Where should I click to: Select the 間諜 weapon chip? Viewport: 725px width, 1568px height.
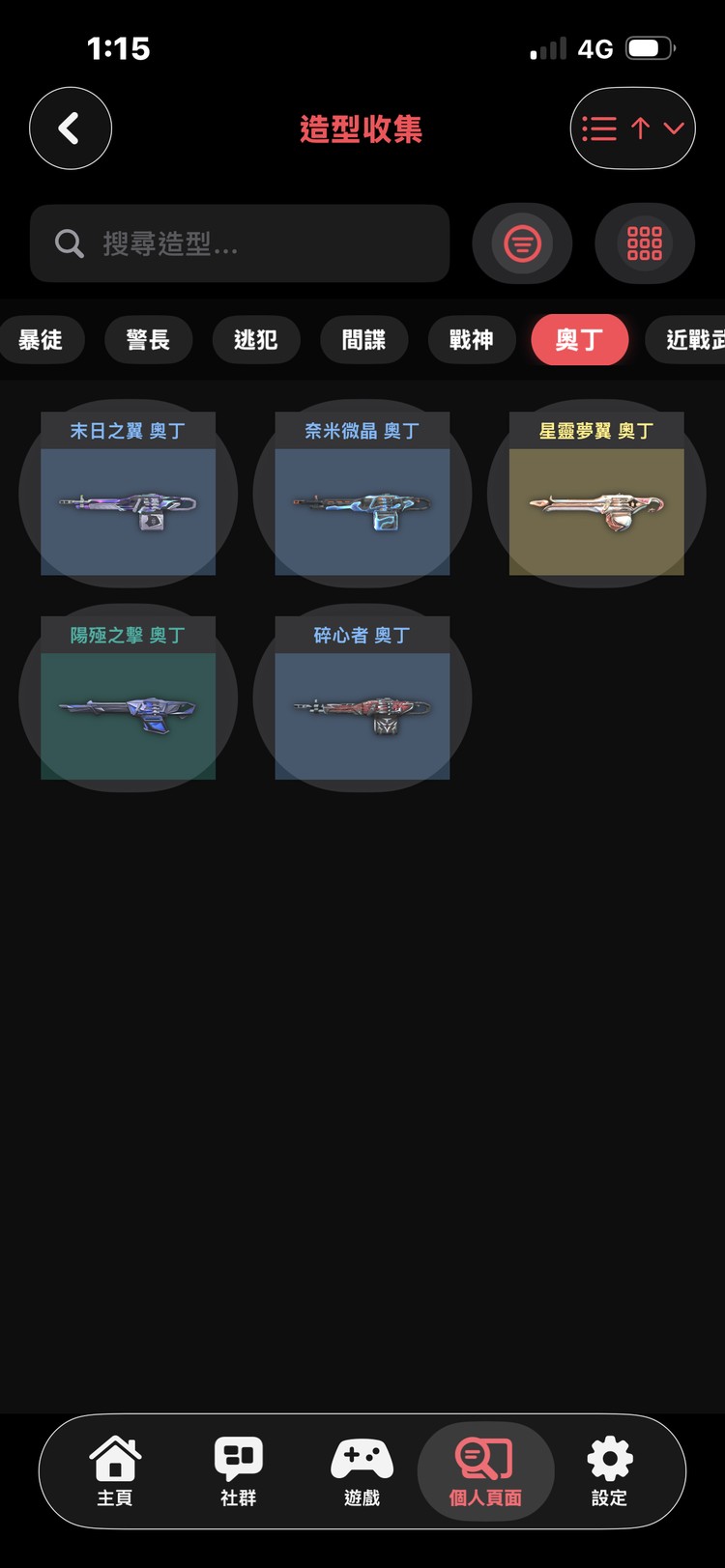[x=363, y=340]
